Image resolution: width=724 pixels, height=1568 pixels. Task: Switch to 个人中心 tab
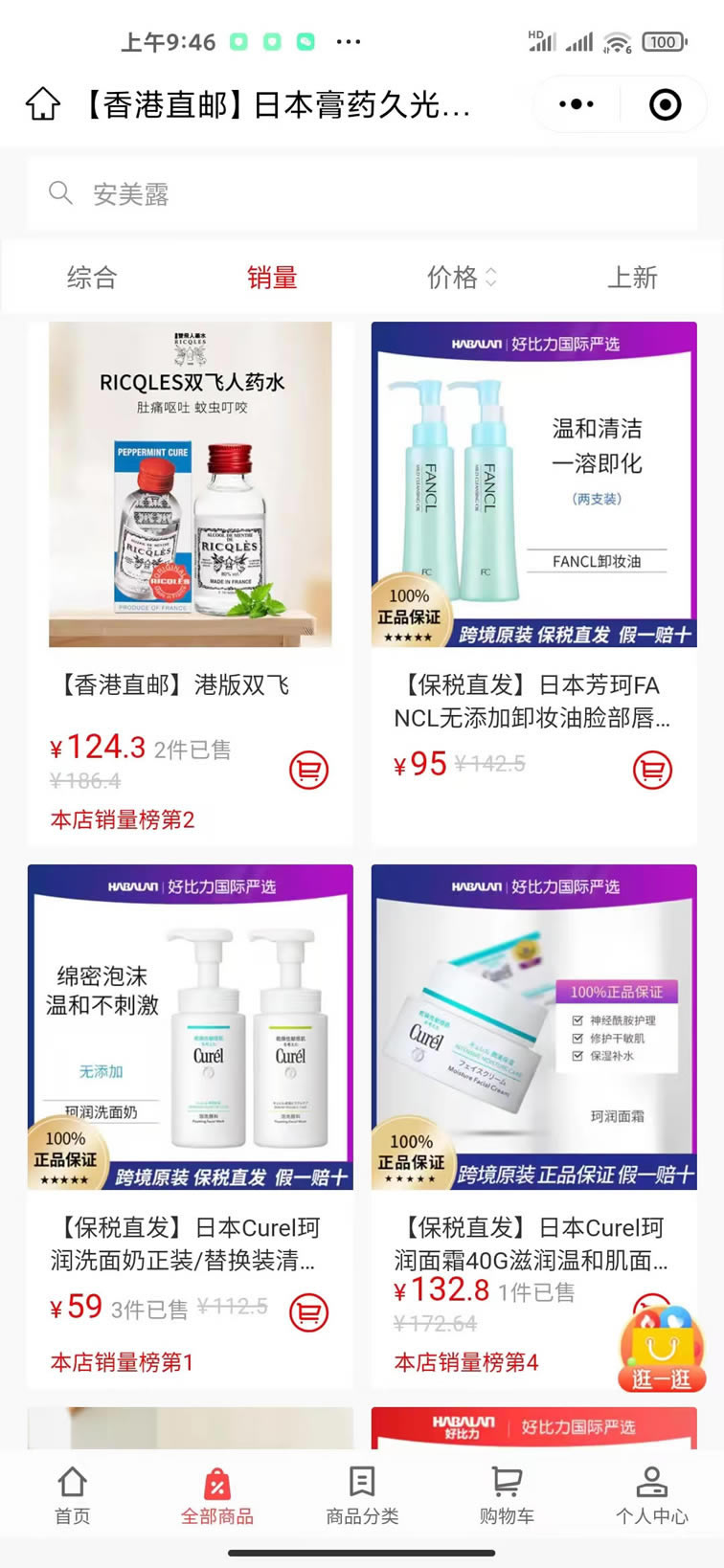click(x=651, y=1494)
